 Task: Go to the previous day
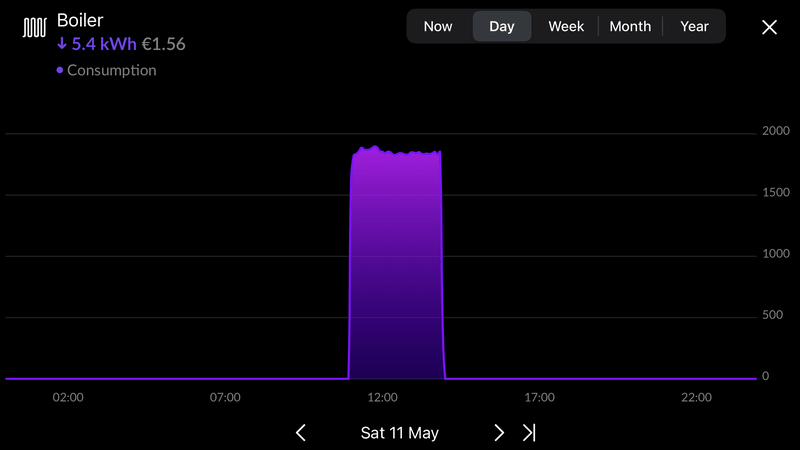(301, 433)
